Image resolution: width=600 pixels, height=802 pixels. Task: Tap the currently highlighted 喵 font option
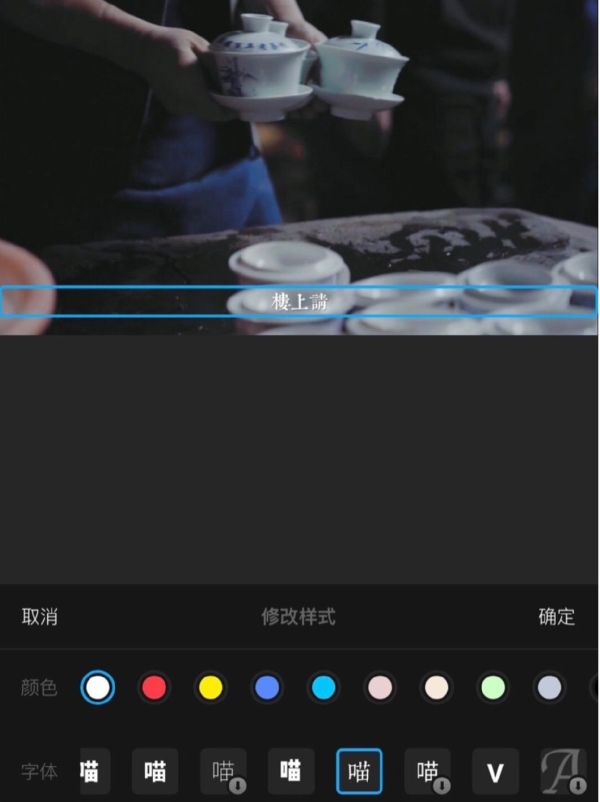(359, 771)
